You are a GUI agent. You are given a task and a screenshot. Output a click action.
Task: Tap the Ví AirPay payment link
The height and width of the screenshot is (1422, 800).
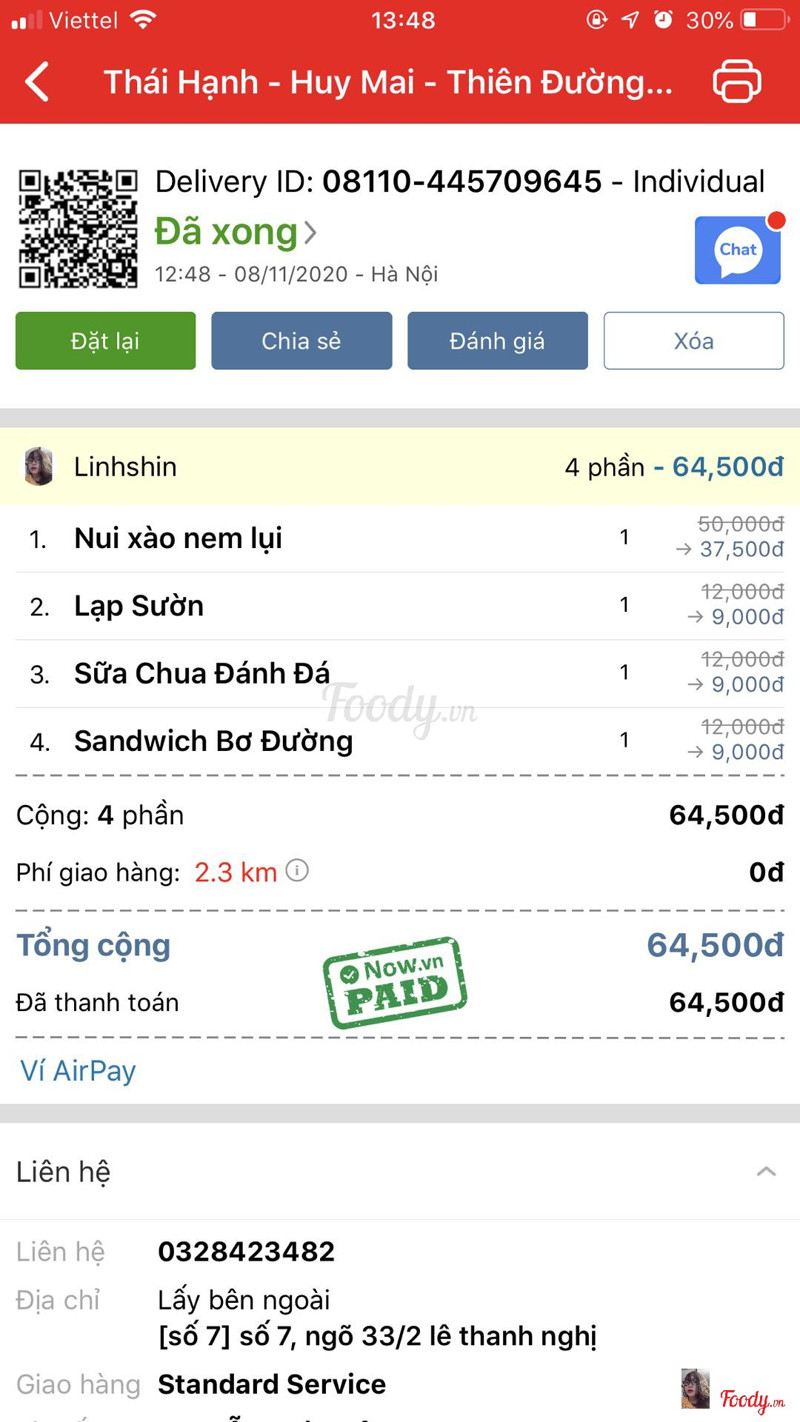pyautogui.click(x=78, y=1071)
